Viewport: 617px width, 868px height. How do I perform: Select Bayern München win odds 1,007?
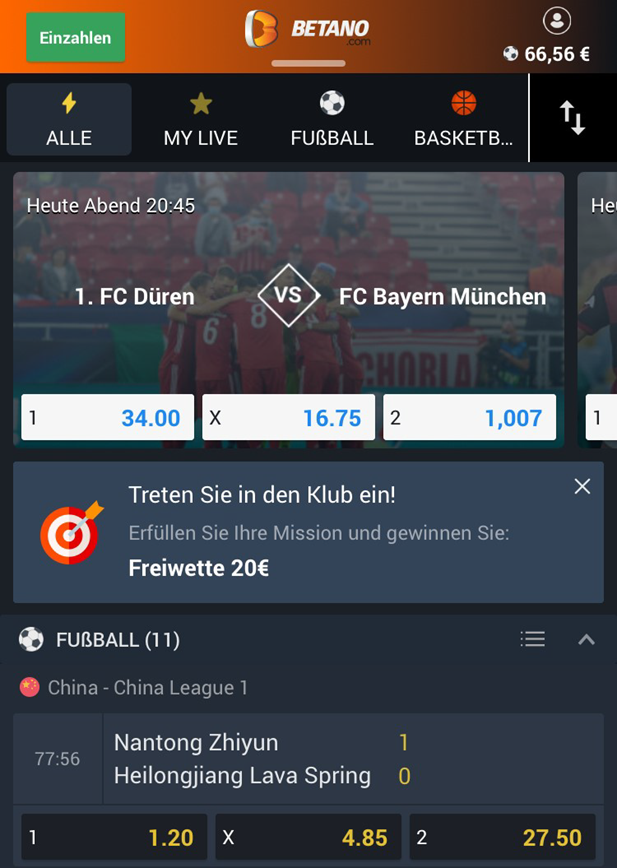point(469,418)
